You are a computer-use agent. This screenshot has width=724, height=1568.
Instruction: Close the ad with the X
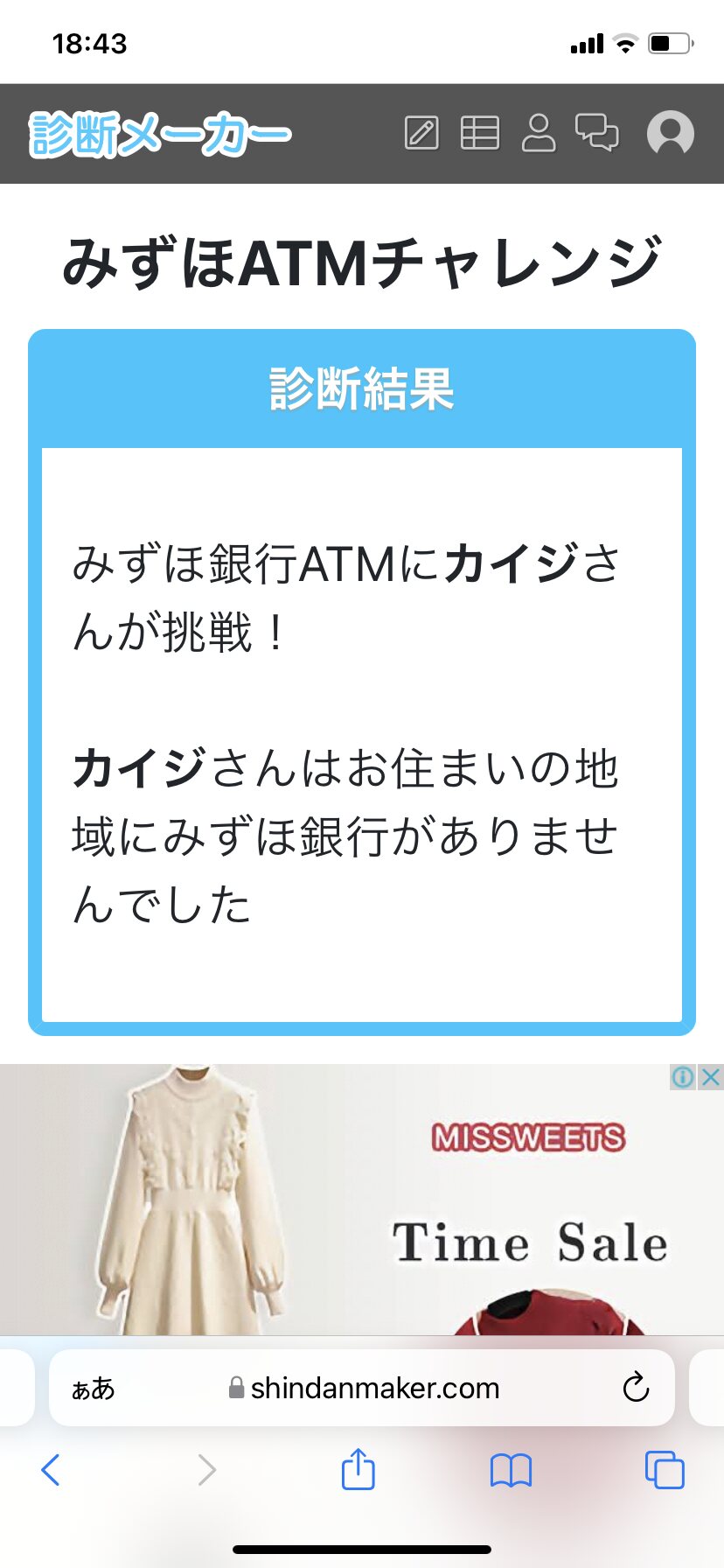[x=712, y=1077]
